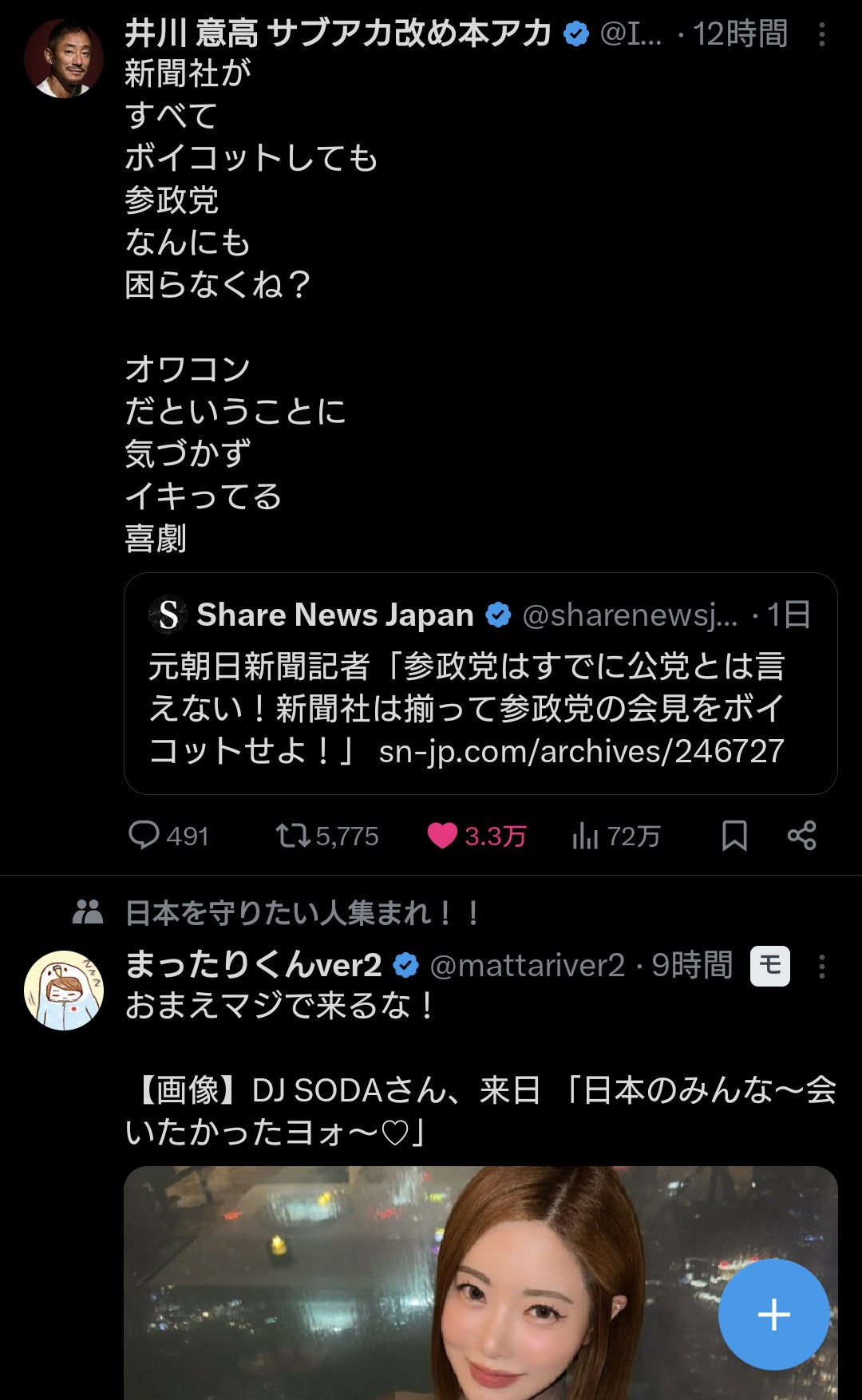Open overflow menu on まったりくんver2's post
Image resolution: width=862 pixels, height=1400 pixels.
point(821,967)
